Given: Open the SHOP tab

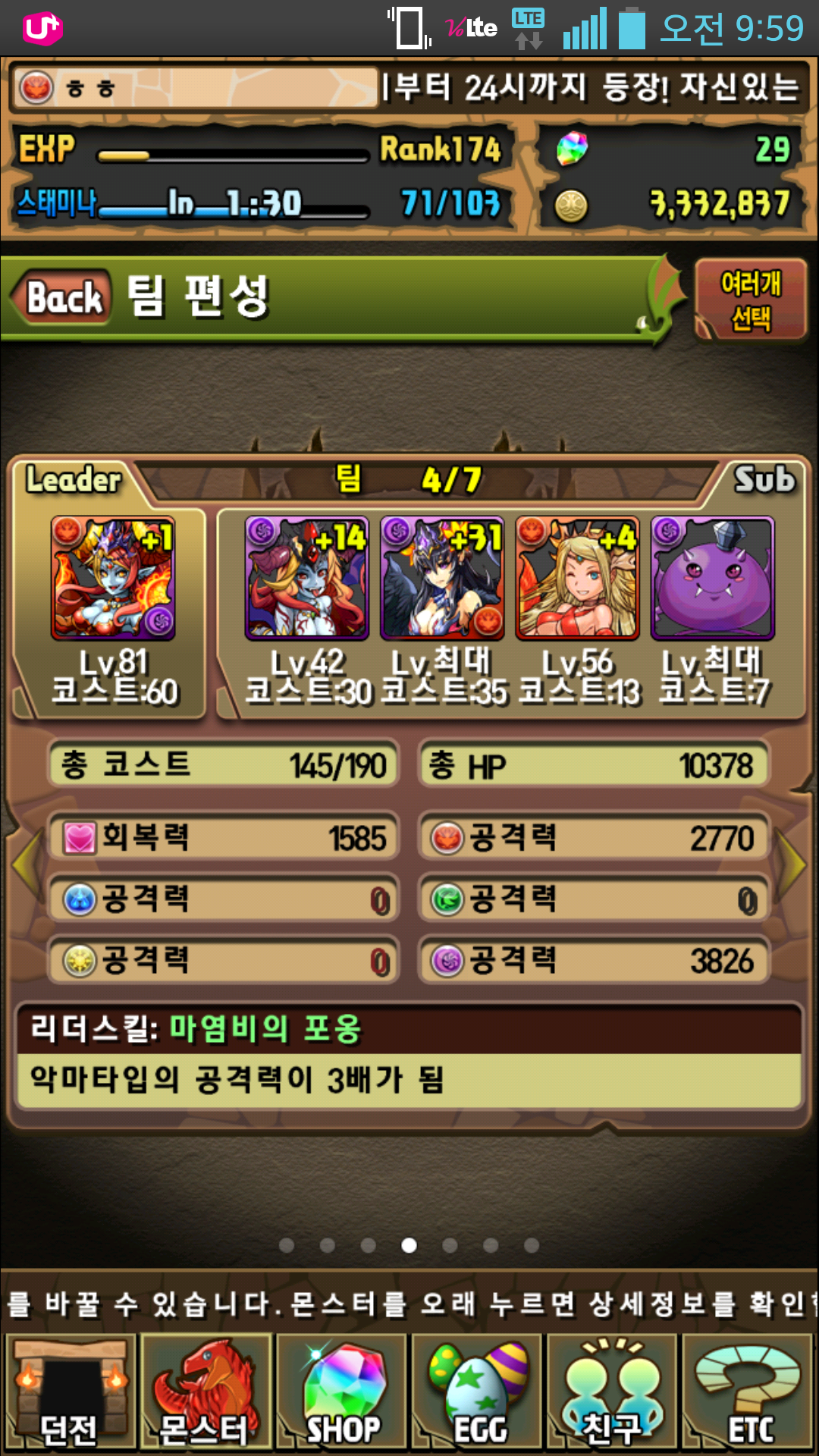Looking at the screenshot, I should pos(342,1394).
